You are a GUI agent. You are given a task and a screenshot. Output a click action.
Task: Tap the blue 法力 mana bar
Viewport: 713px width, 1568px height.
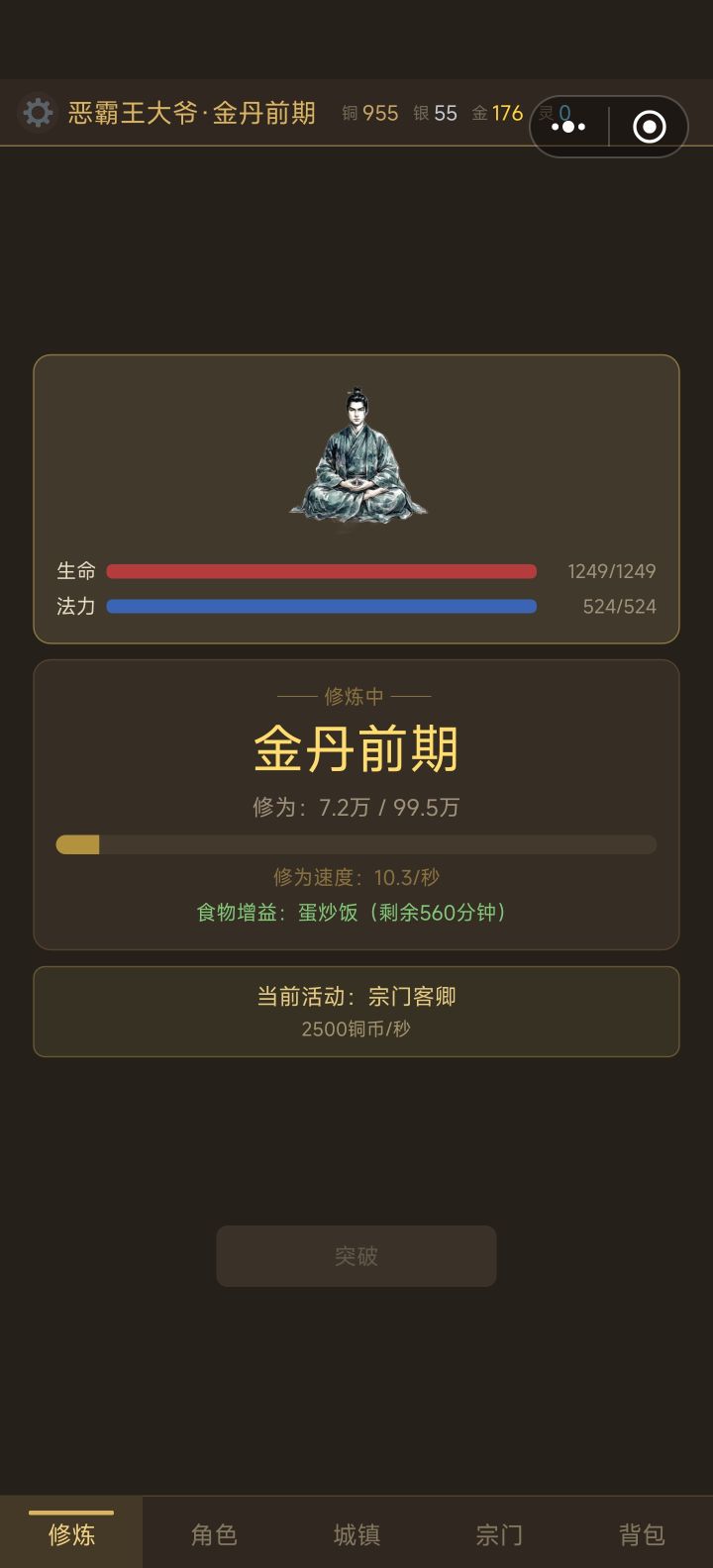click(x=321, y=606)
